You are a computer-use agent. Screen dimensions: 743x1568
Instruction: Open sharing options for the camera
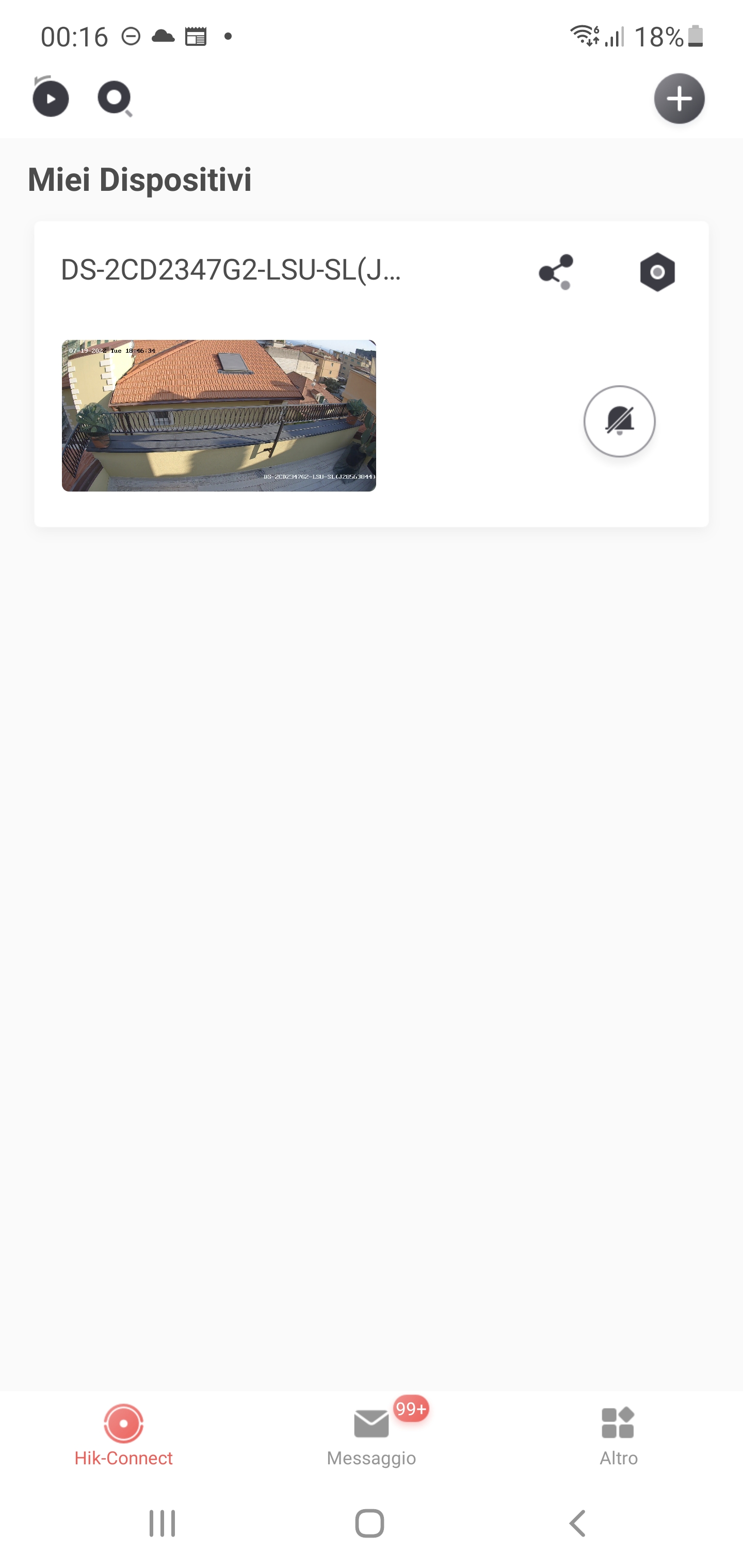(x=557, y=272)
